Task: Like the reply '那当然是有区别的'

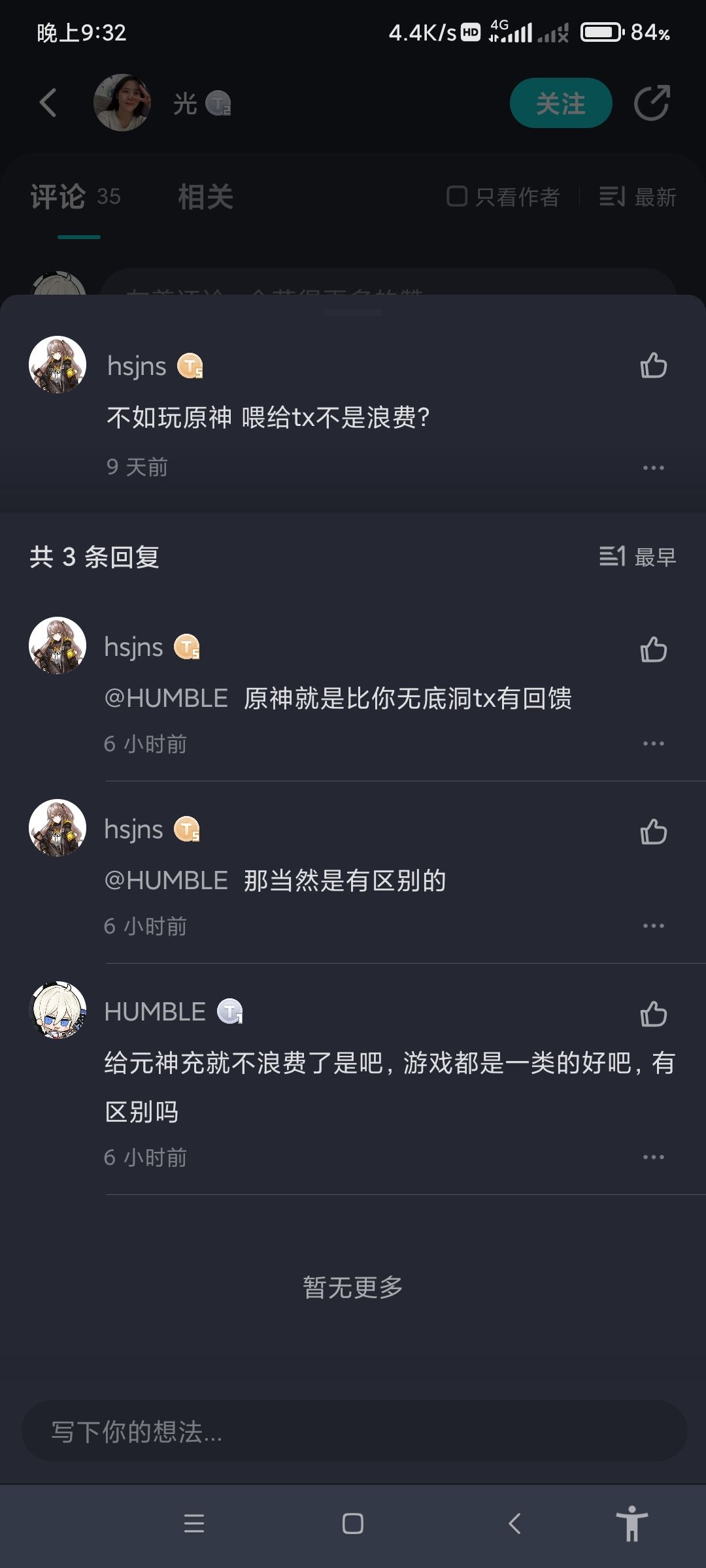Action: pyautogui.click(x=653, y=832)
